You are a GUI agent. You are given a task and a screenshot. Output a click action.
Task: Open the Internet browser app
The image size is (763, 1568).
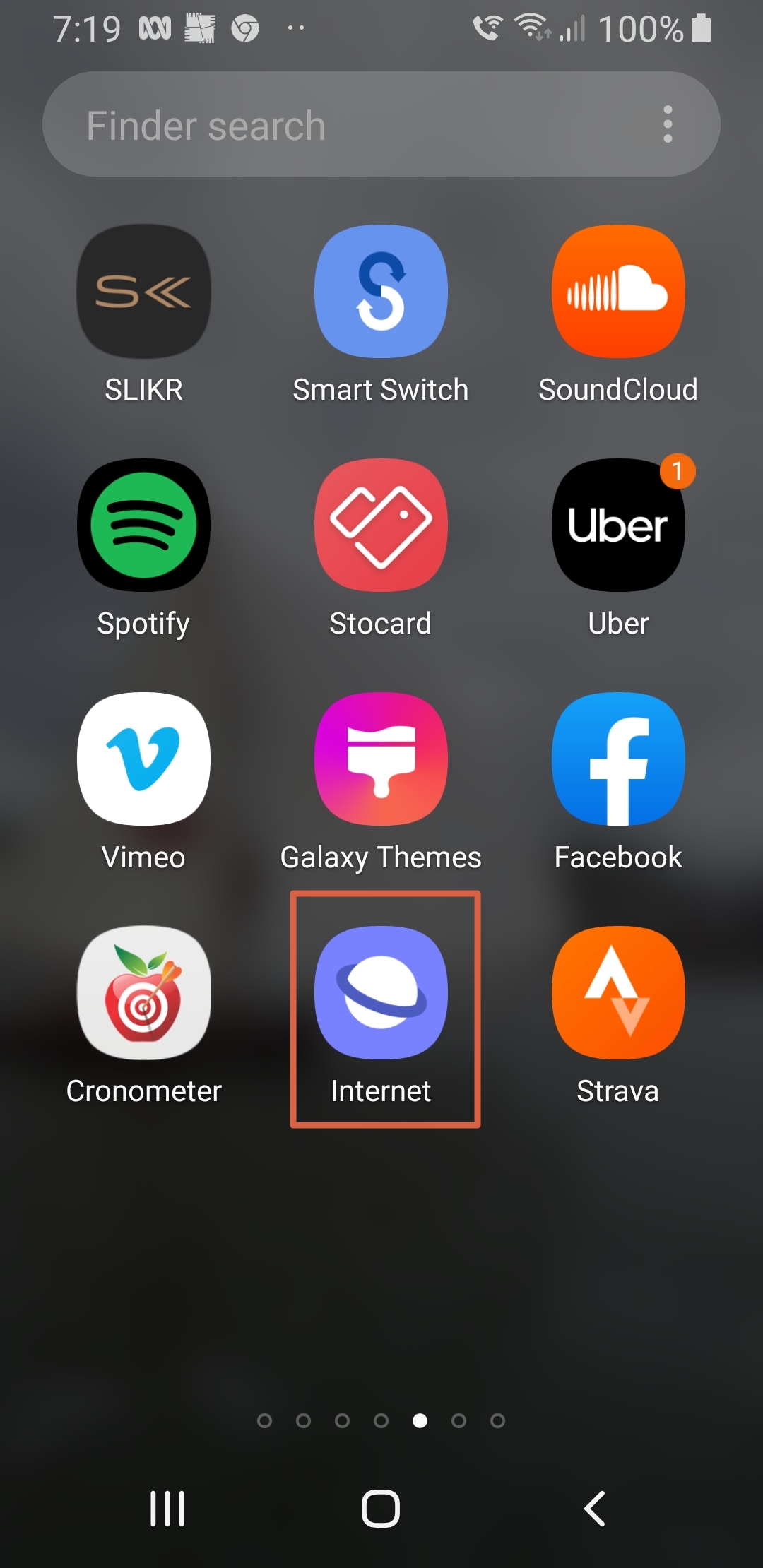381,993
